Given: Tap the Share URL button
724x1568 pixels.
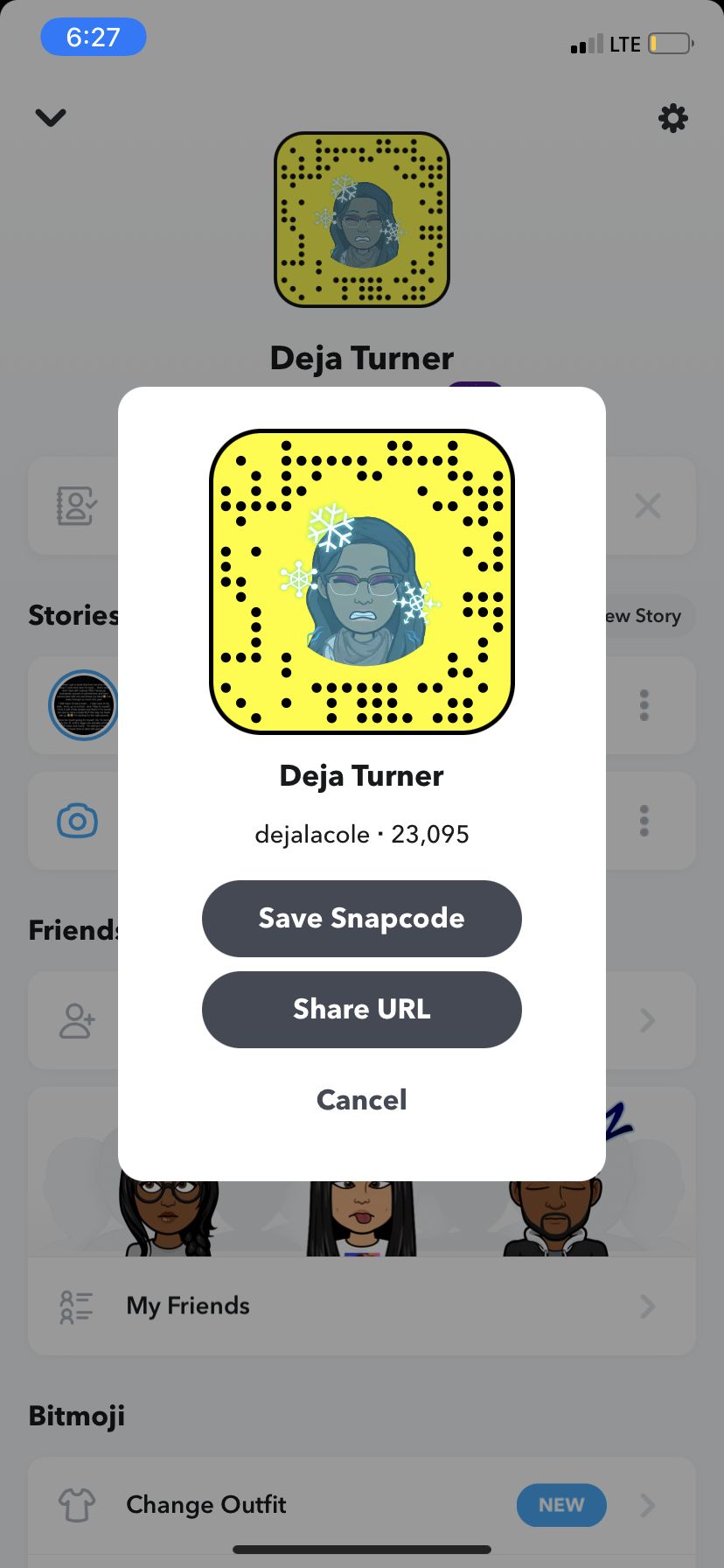Looking at the screenshot, I should coord(361,1009).
